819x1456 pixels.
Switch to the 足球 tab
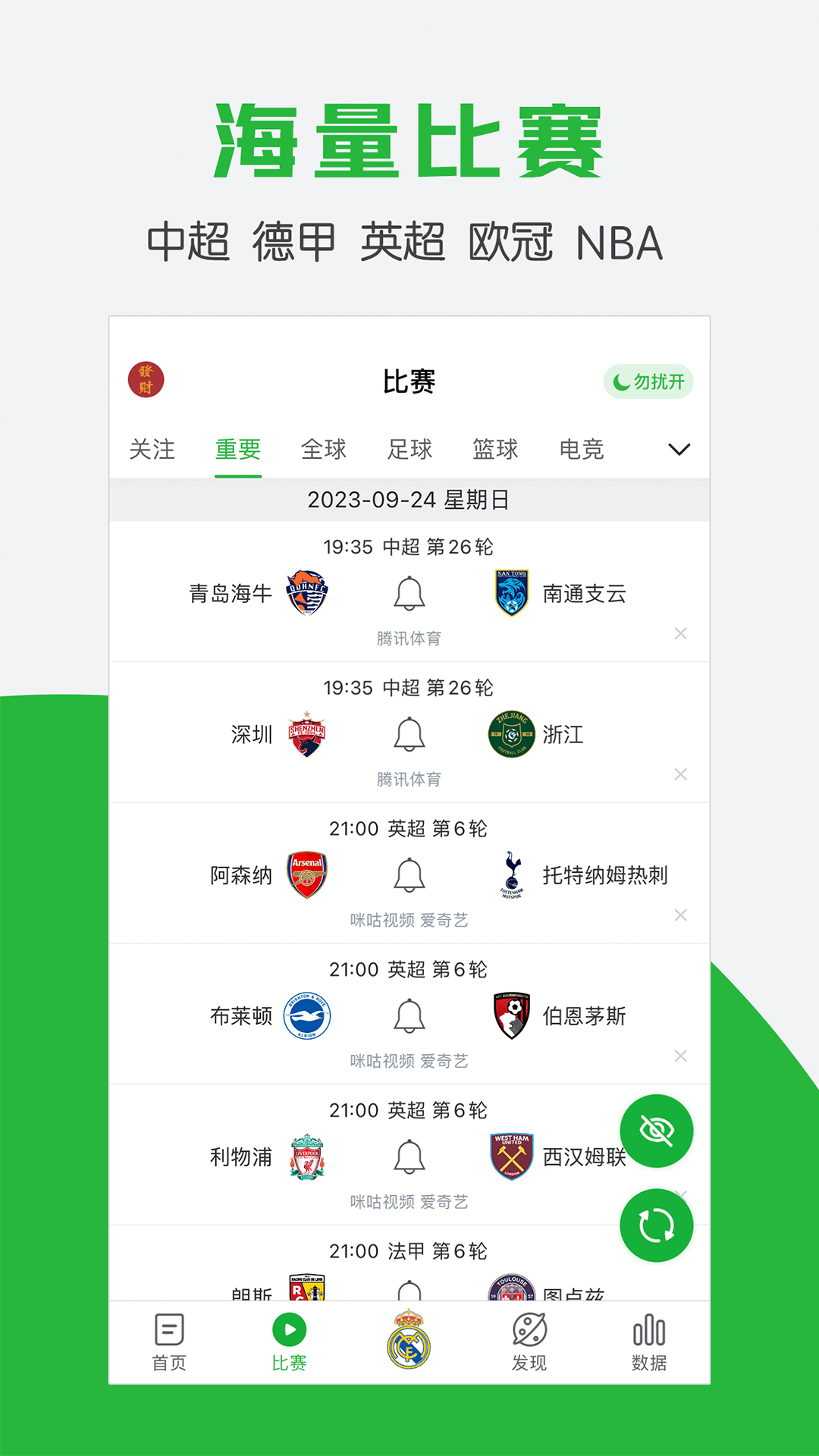(x=409, y=449)
